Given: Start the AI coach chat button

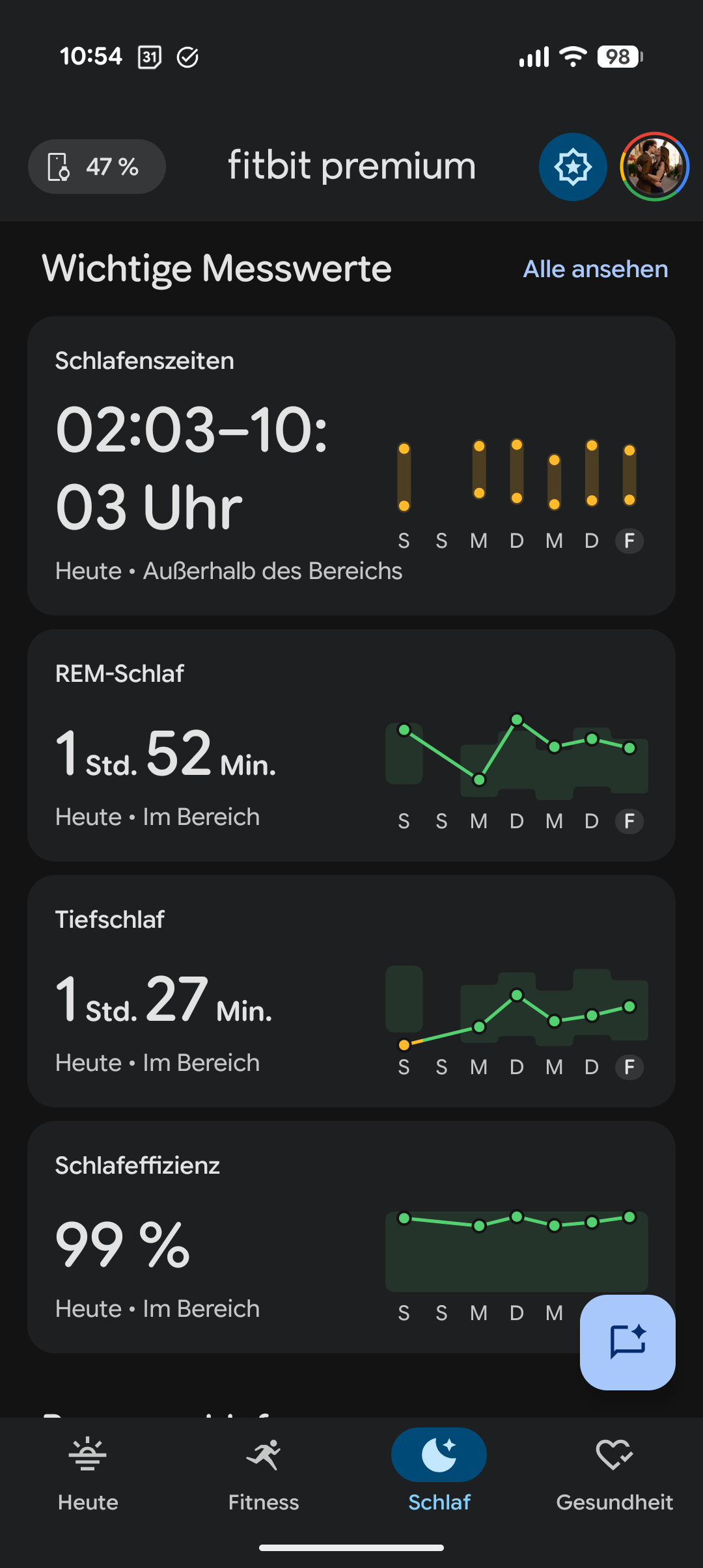Looking at the screenshot, I should pos(627,1342).
